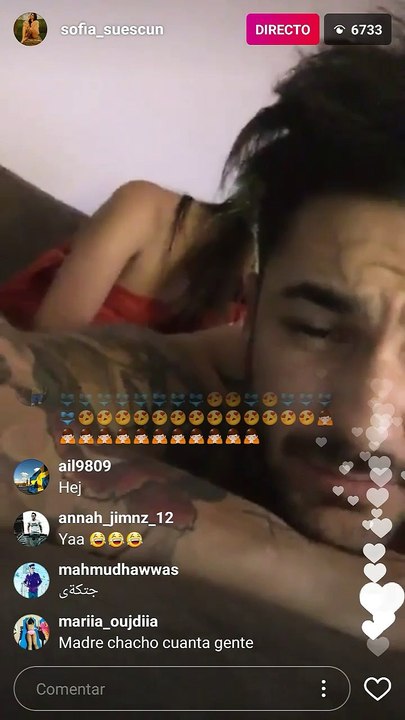
Task: Tap the DIRECTO live badge
Action: click(282, 29)
